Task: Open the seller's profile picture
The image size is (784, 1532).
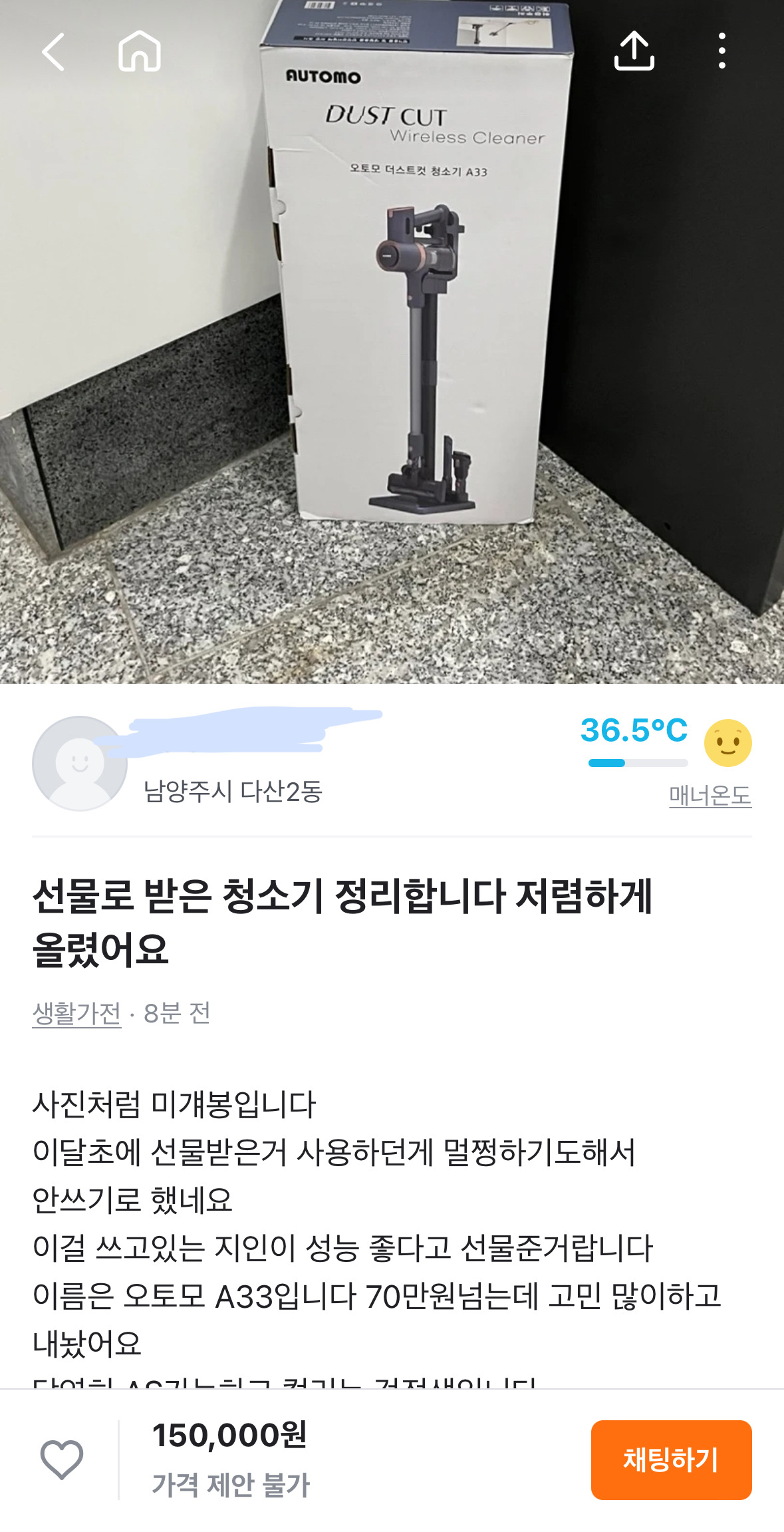Action: 80,766
